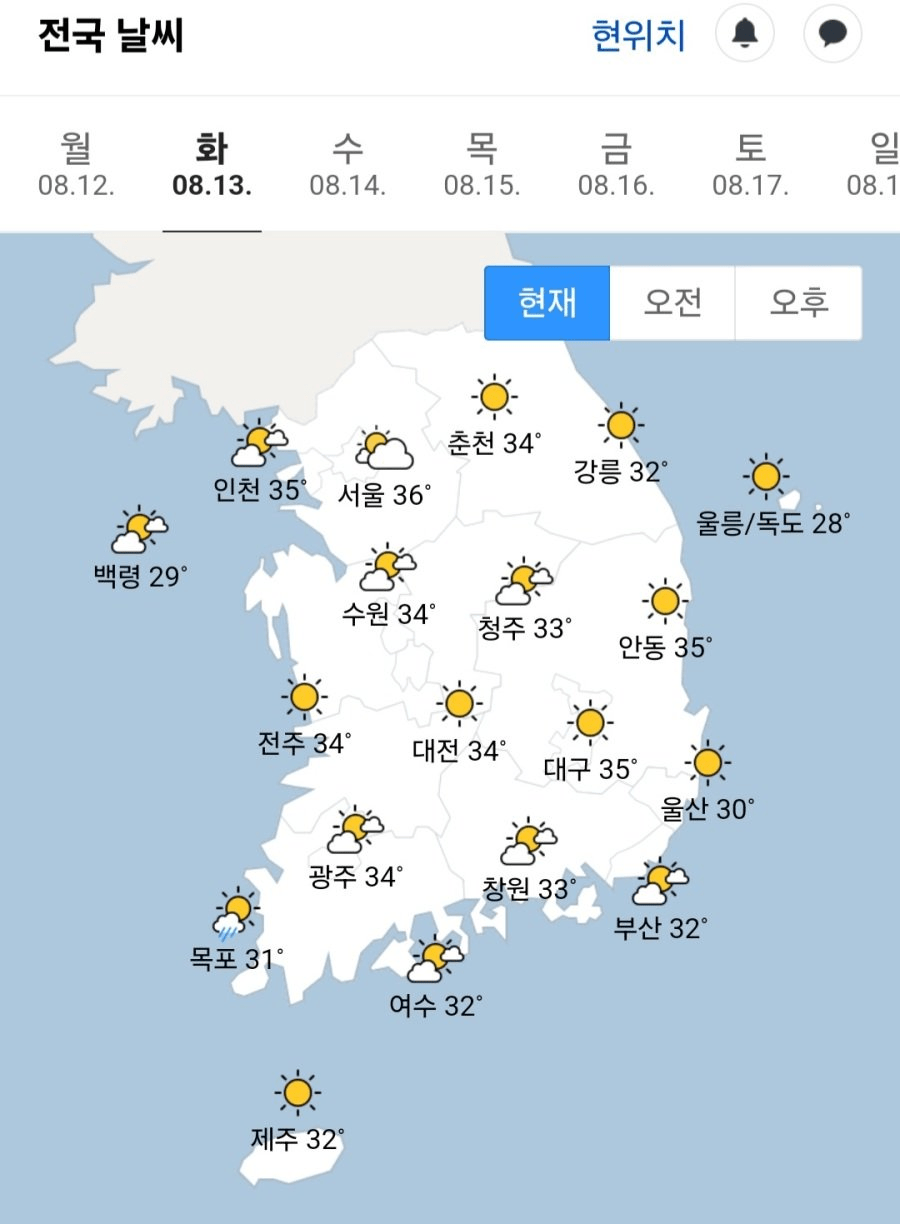This screenshot has width=900, height=1224.
Task: Choose Saturday 08.17. date tab
Action: click(750, 165)
